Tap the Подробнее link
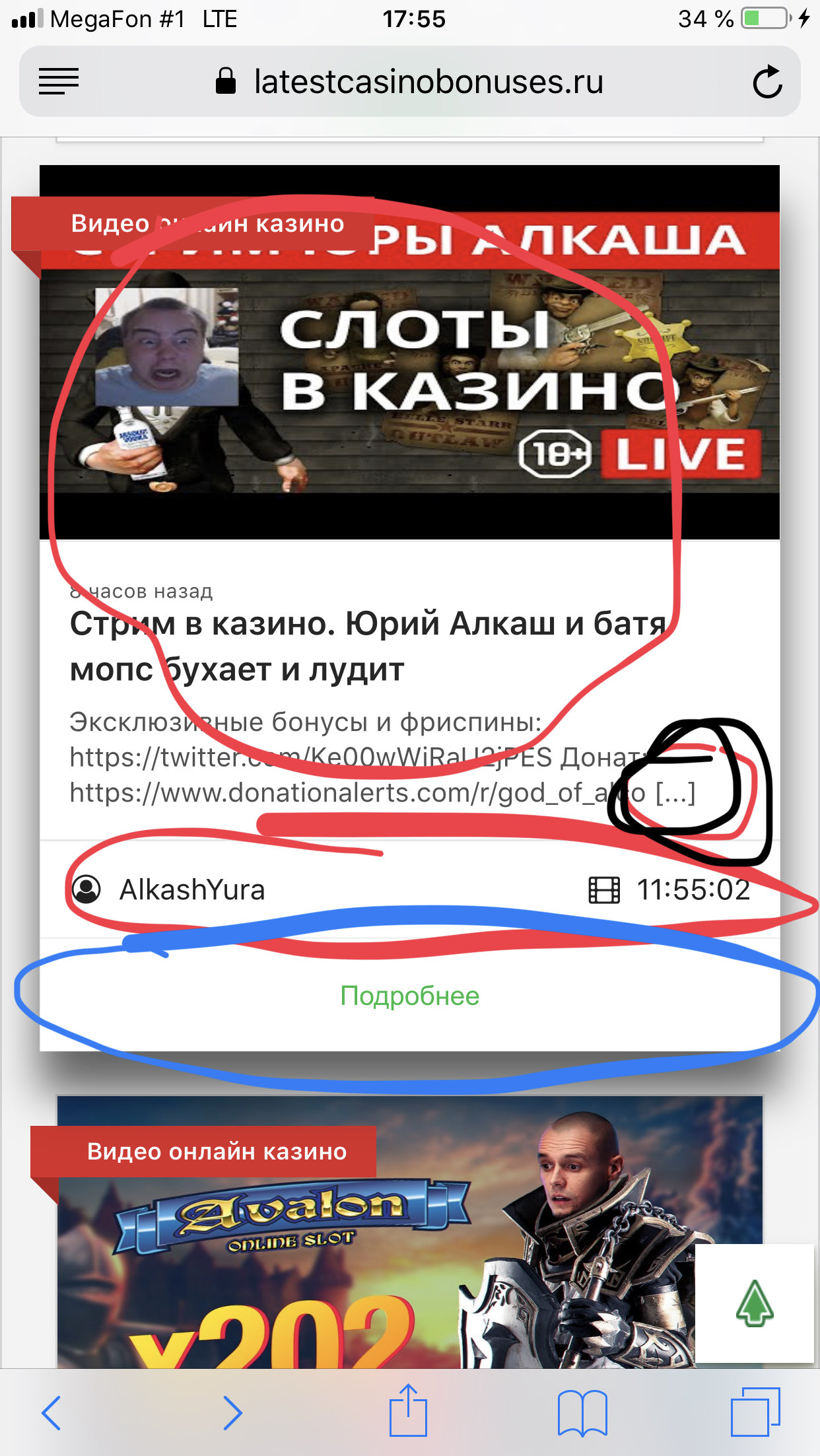 click(x=409, y=996)
